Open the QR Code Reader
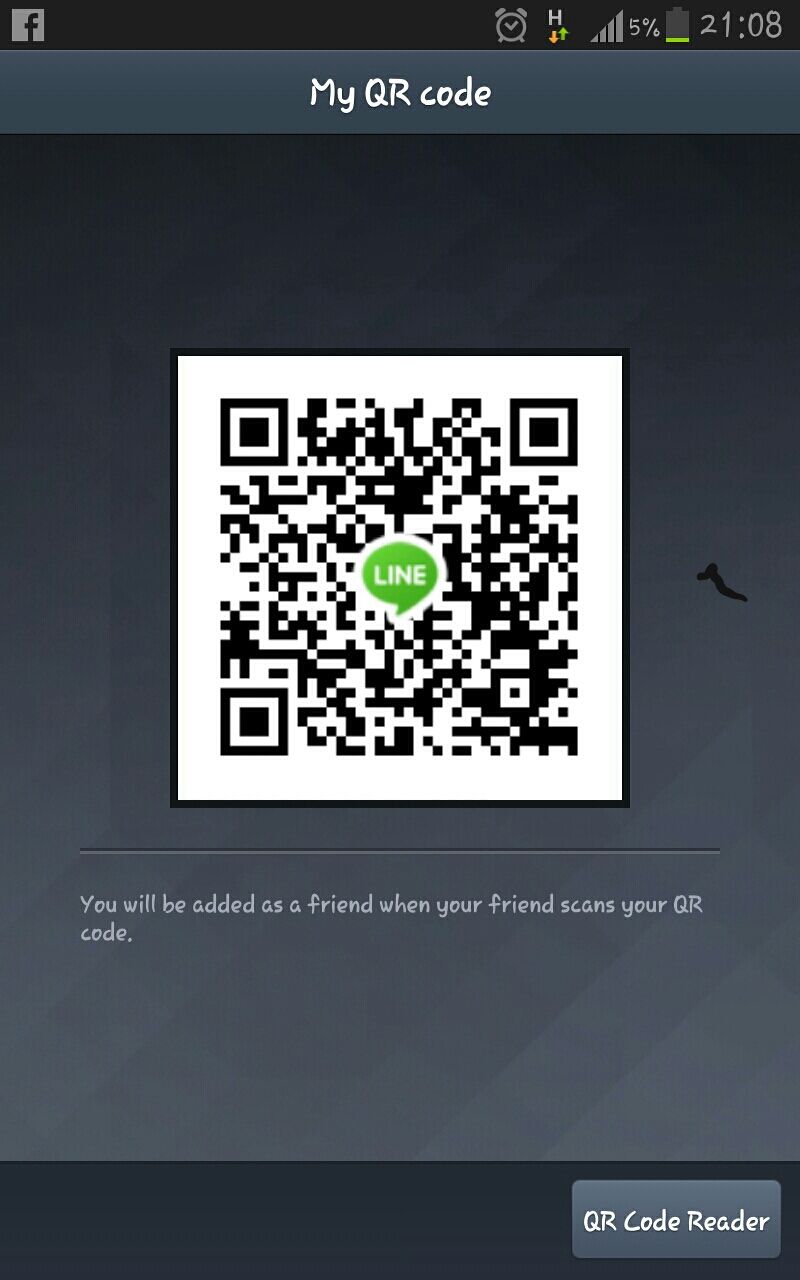This screenshot has height=1280, width=800. 676,1220
